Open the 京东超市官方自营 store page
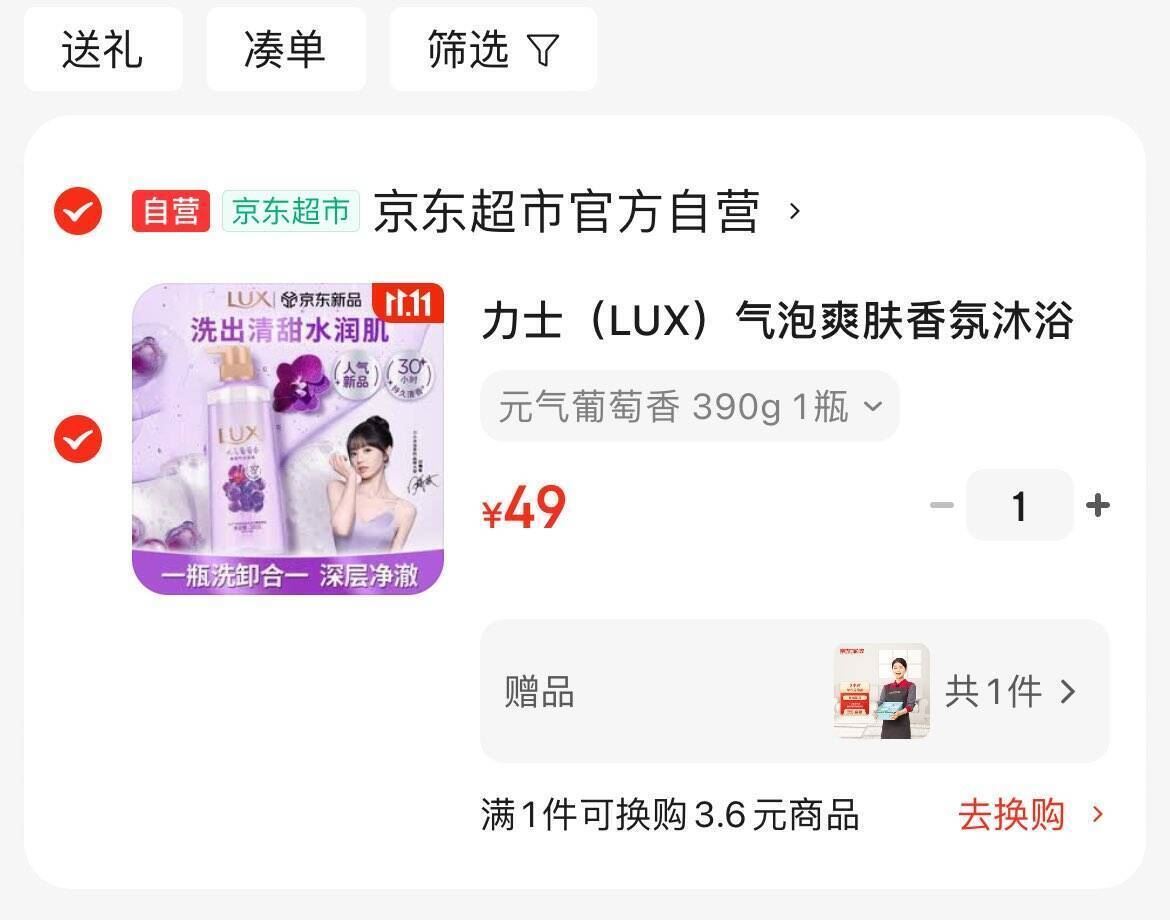Viewport: 1170px width, 920px height. (x=566, y=212)
